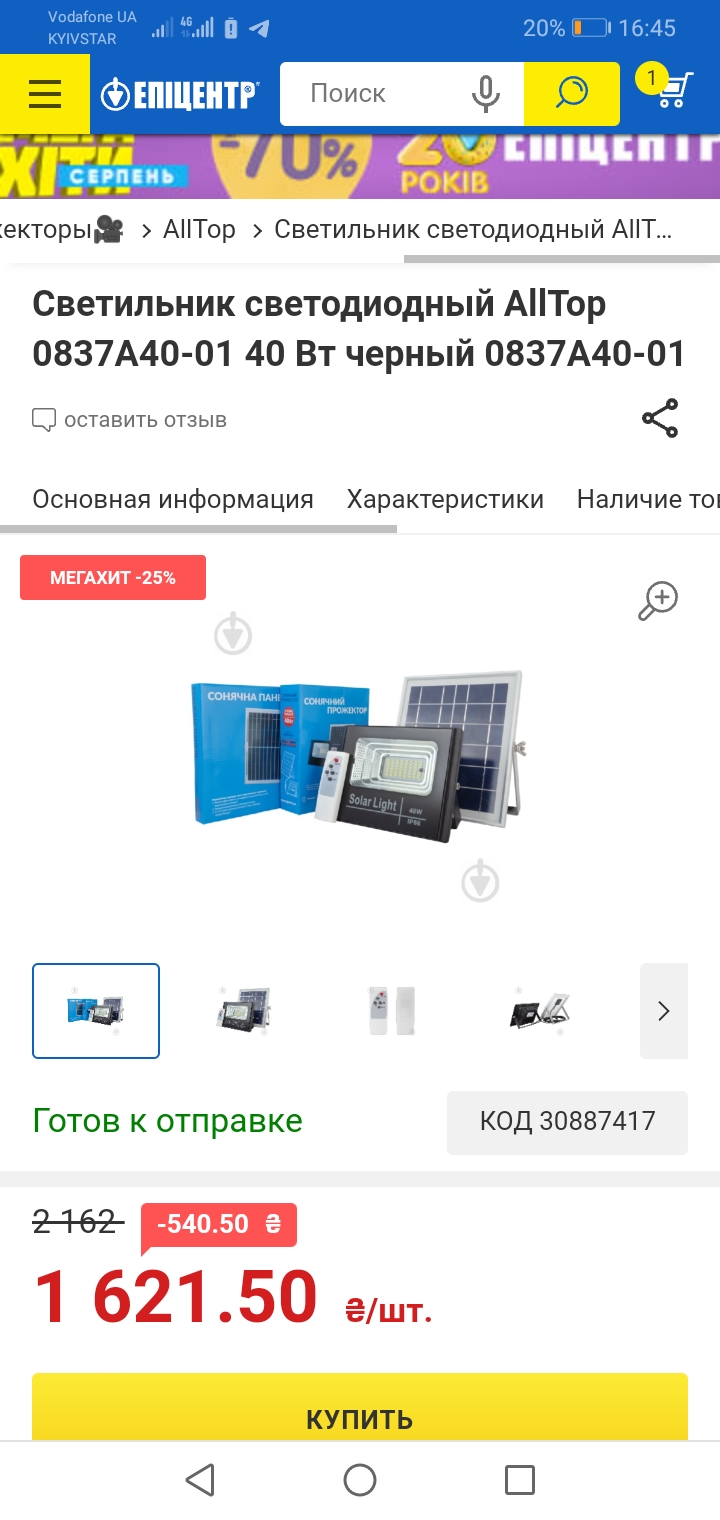Tap the КОД 30887417 product code
The height and width of the screenshot is (1520, 720).
point(567,1121)
